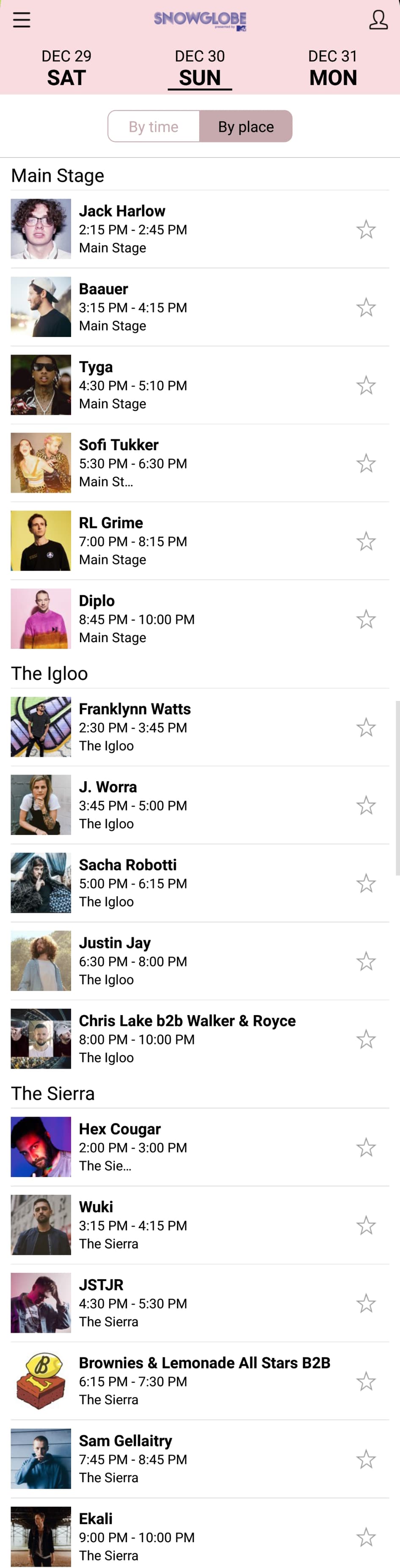Switch to the Dec 31 Monday tab
The height and width of the screenshot is (1568, 400).
coord(332,68)
